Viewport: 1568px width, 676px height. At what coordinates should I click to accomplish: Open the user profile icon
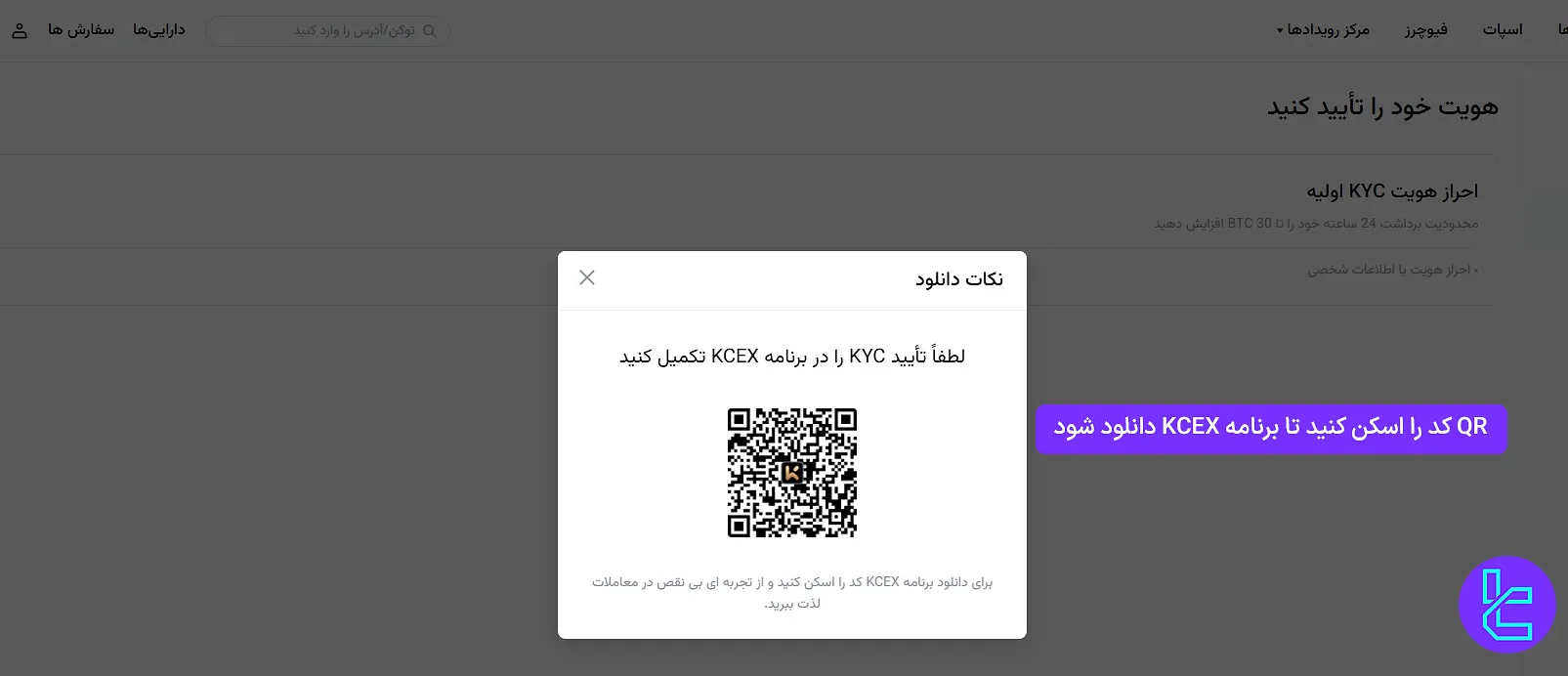[20, 30]
